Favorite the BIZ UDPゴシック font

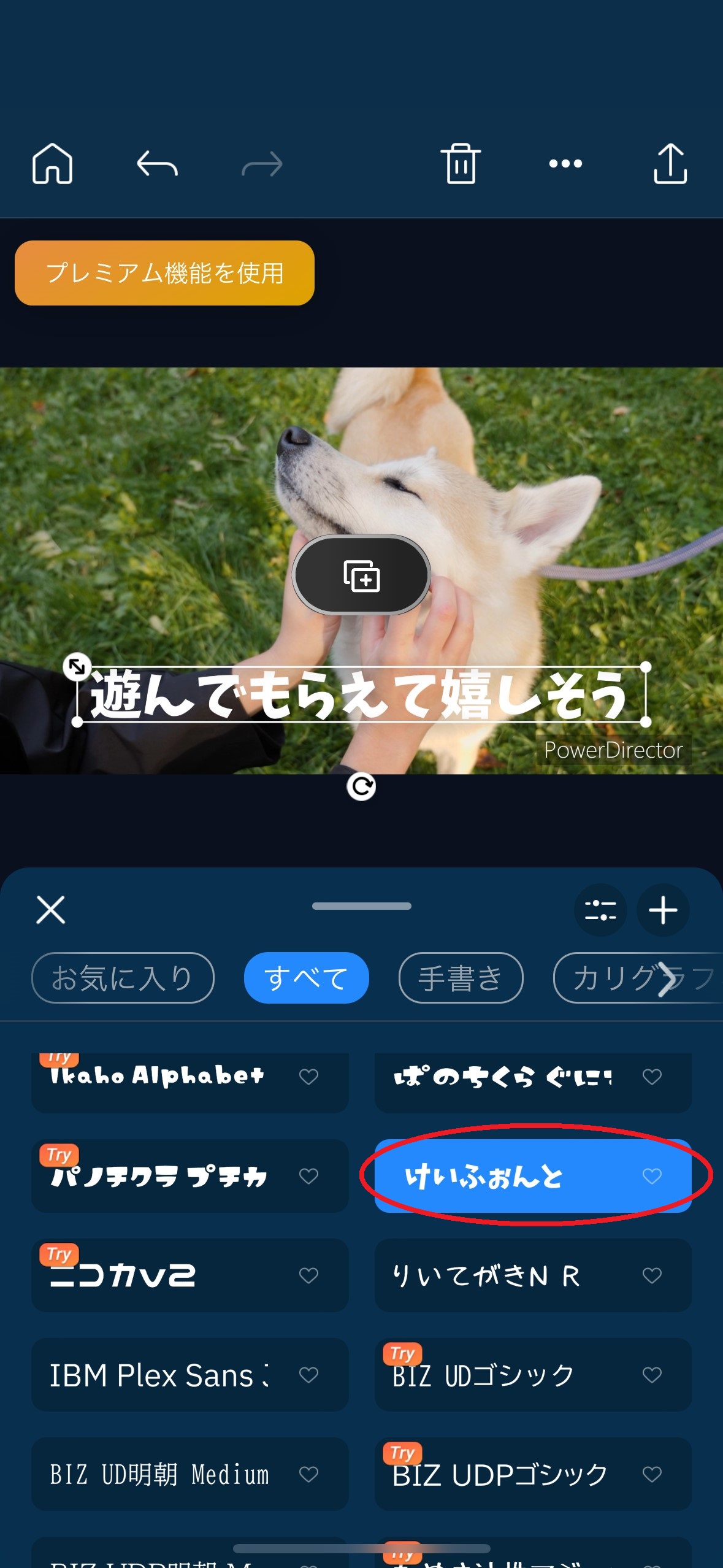click(652, 1474)
